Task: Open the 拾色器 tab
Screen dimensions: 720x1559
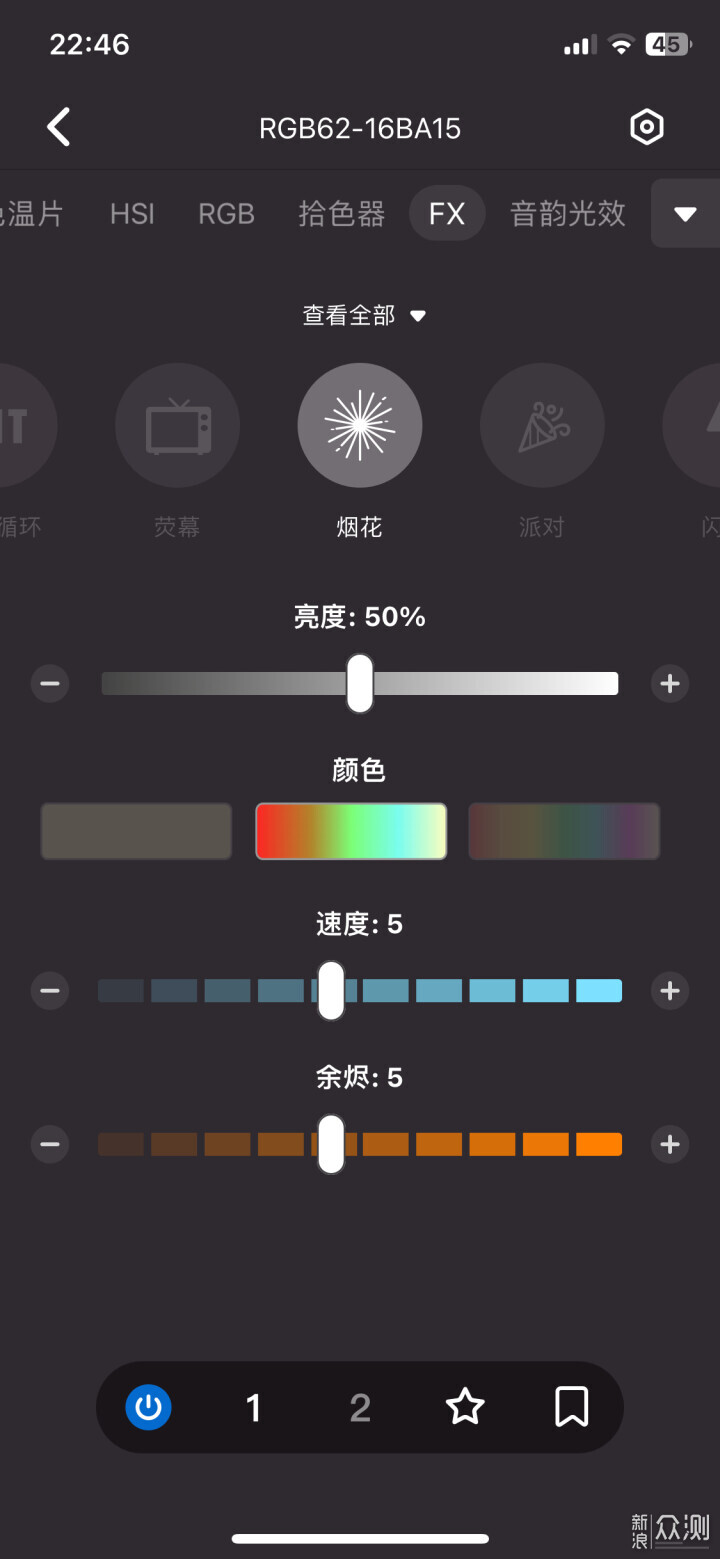Action: click(x=342, y=214)
